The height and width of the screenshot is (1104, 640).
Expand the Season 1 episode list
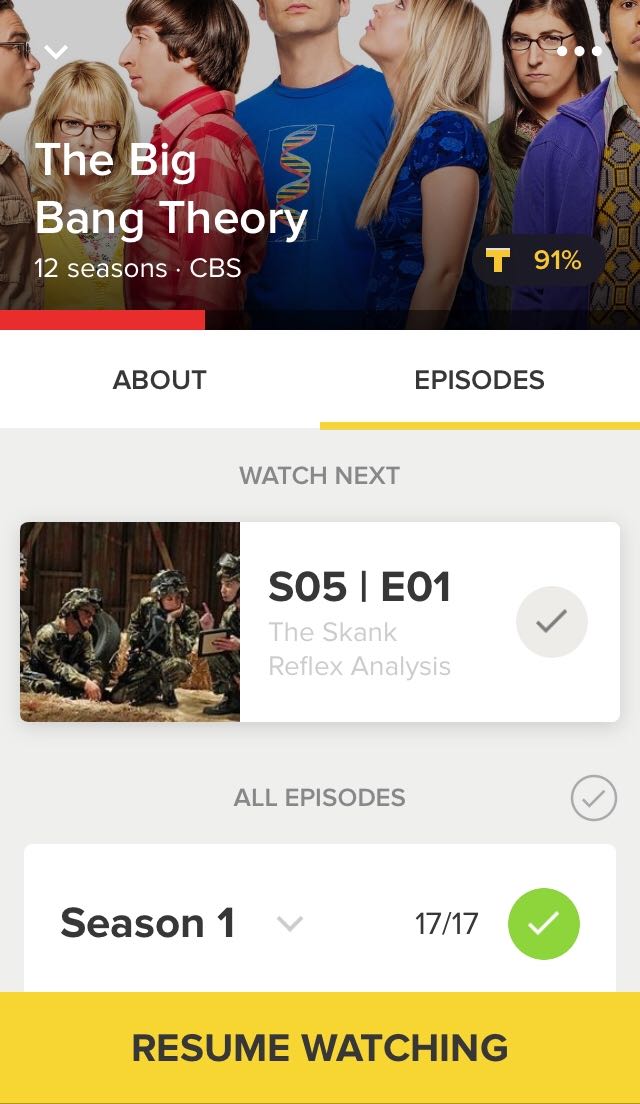(289, 924)
